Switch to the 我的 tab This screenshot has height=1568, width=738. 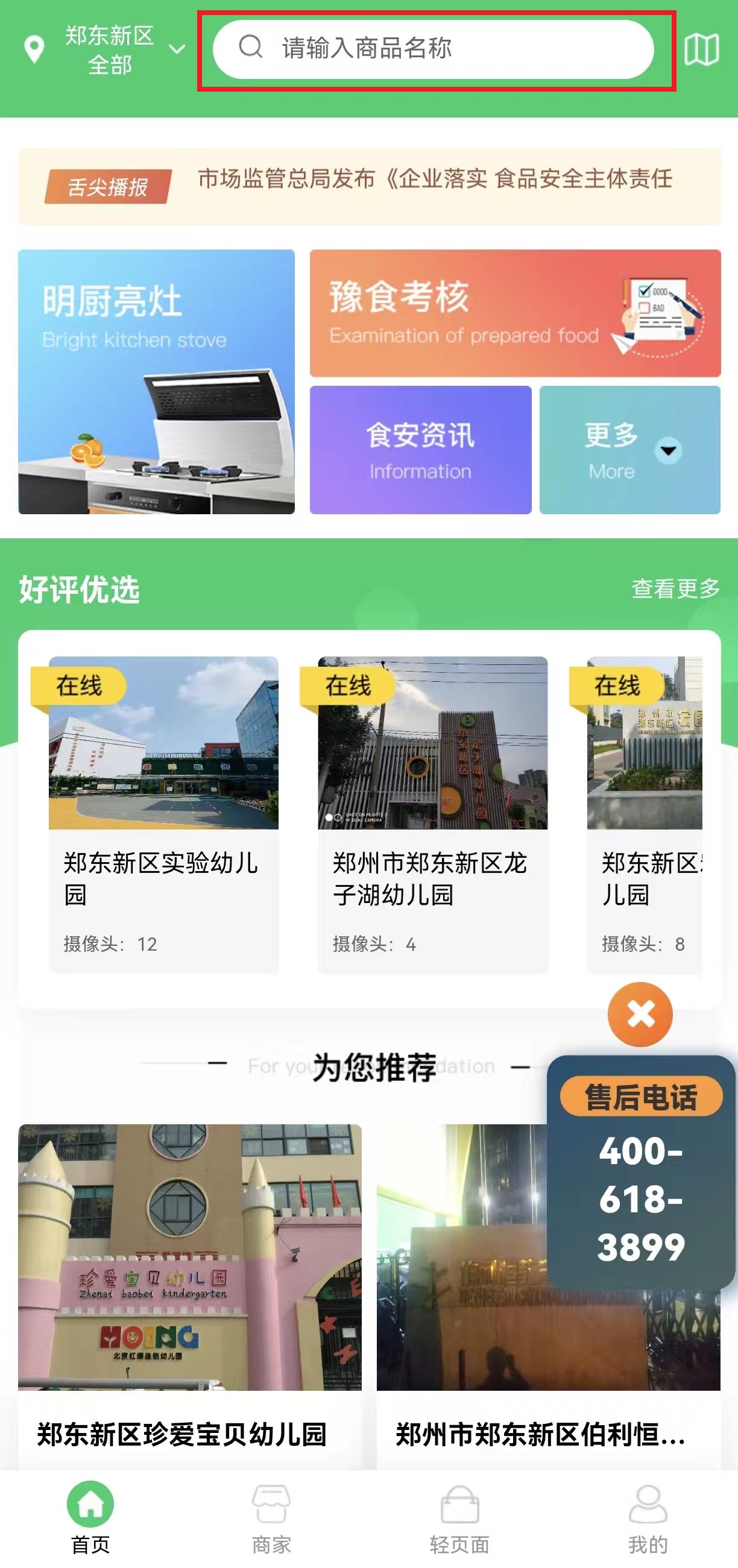click(648, 1517)
